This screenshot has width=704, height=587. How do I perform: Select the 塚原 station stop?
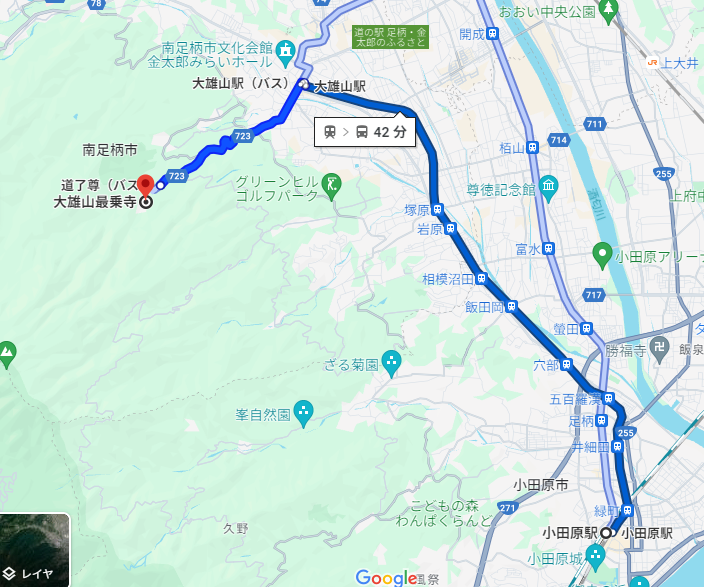[437, 211]
